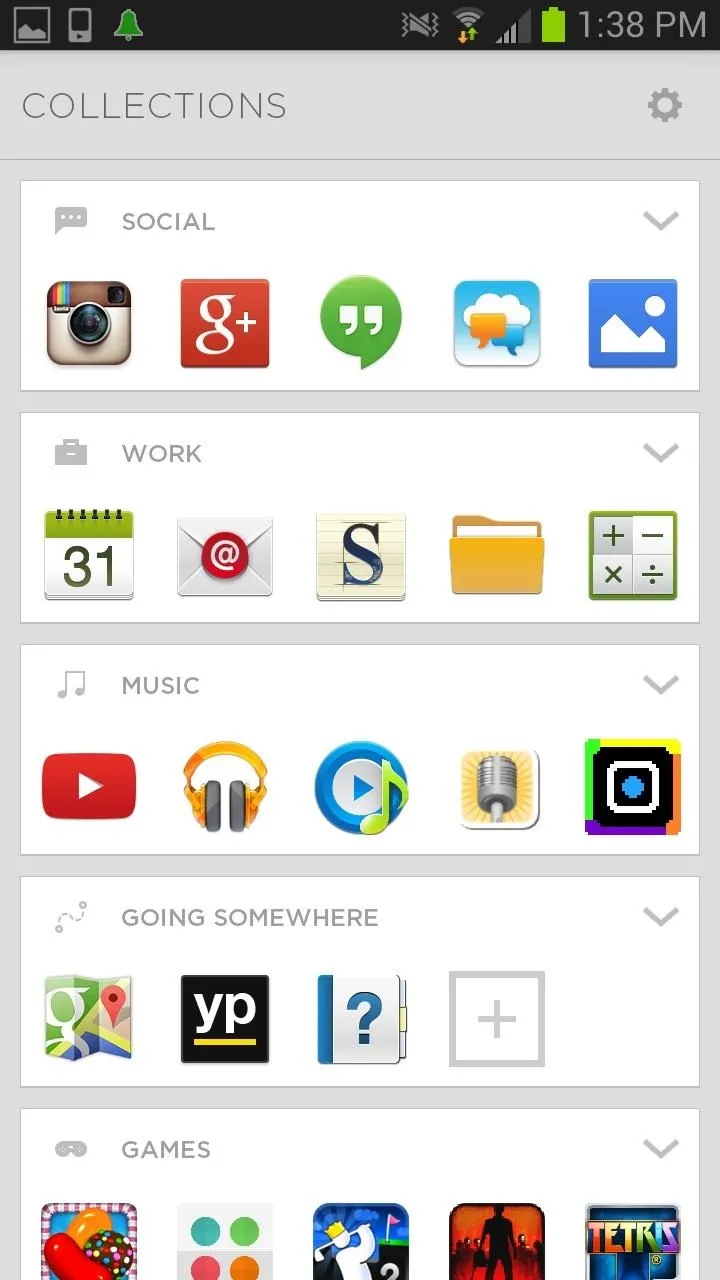
Task: Open the Google+ app
Action: (x=225, y=323)
